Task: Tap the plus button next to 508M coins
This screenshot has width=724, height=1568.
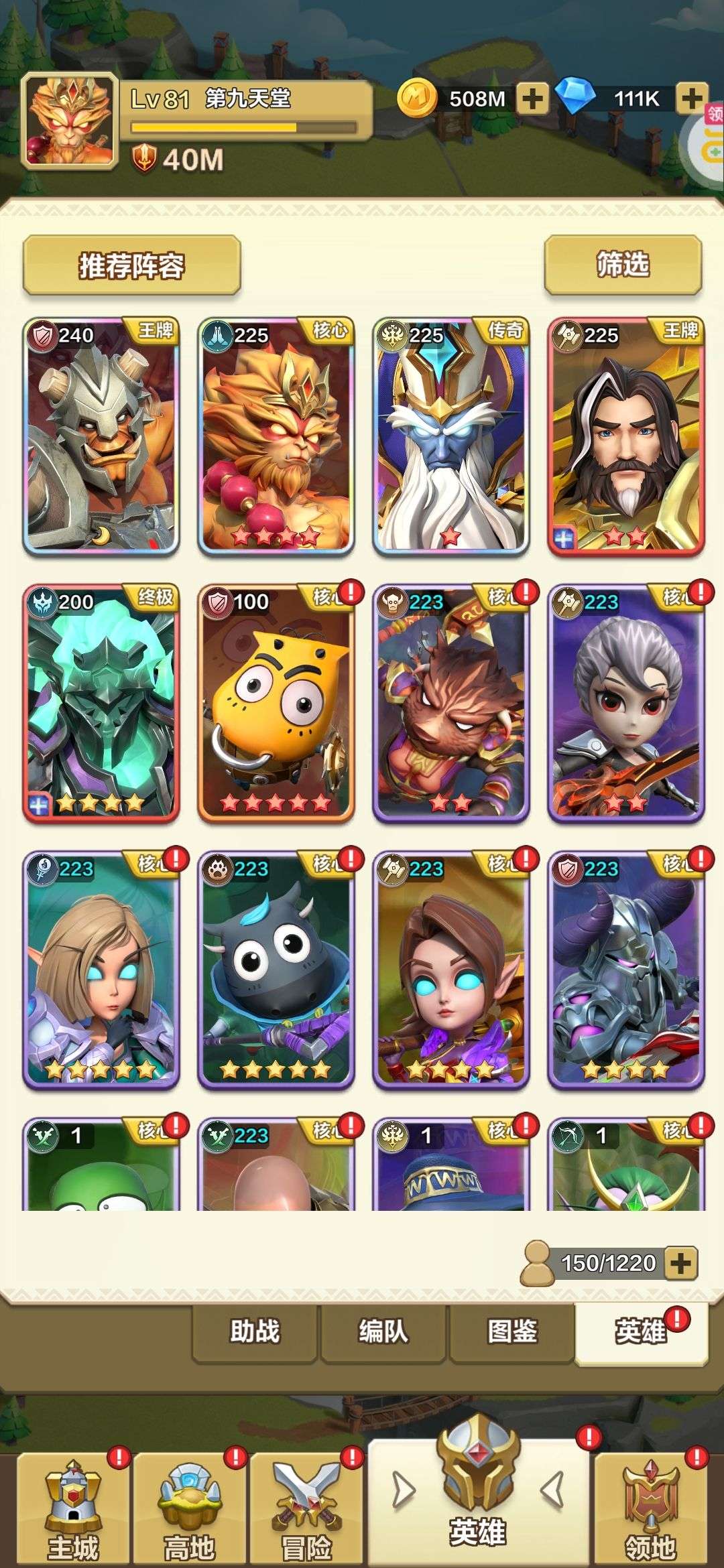Action: point(532,99)
